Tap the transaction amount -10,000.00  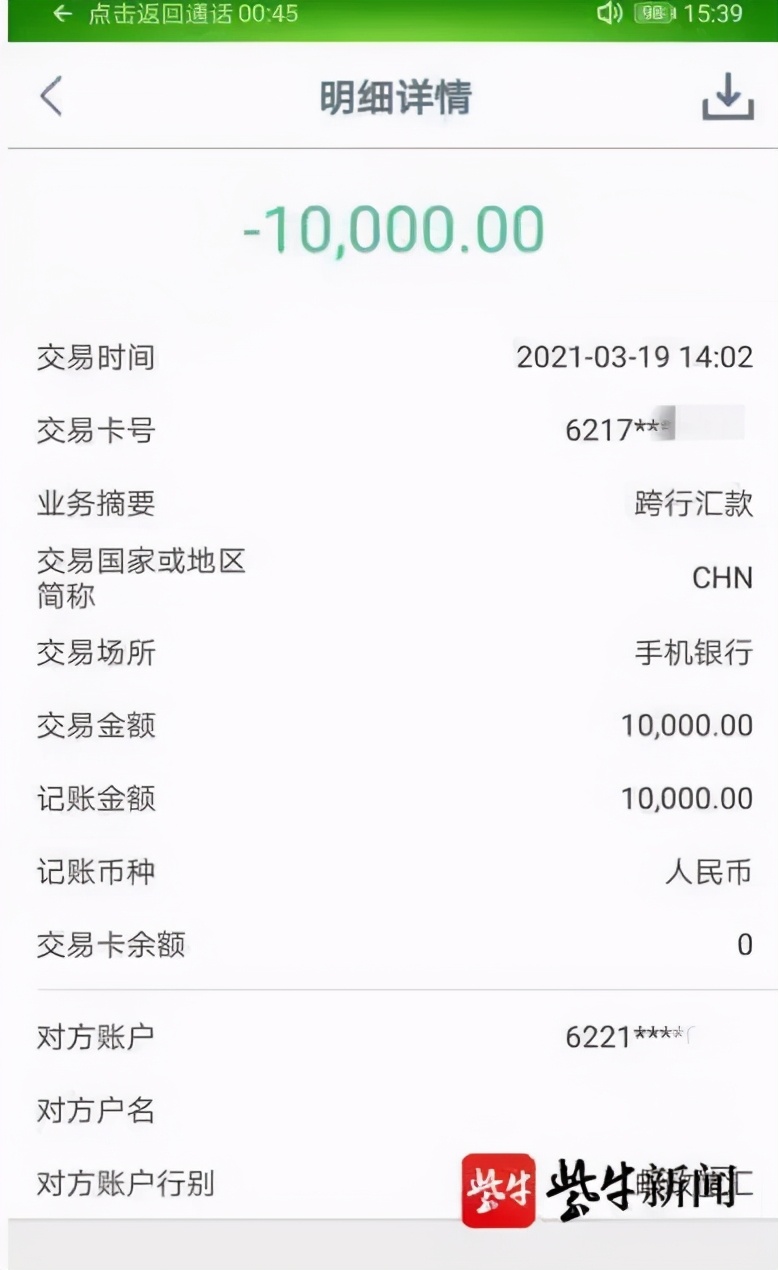389,228
